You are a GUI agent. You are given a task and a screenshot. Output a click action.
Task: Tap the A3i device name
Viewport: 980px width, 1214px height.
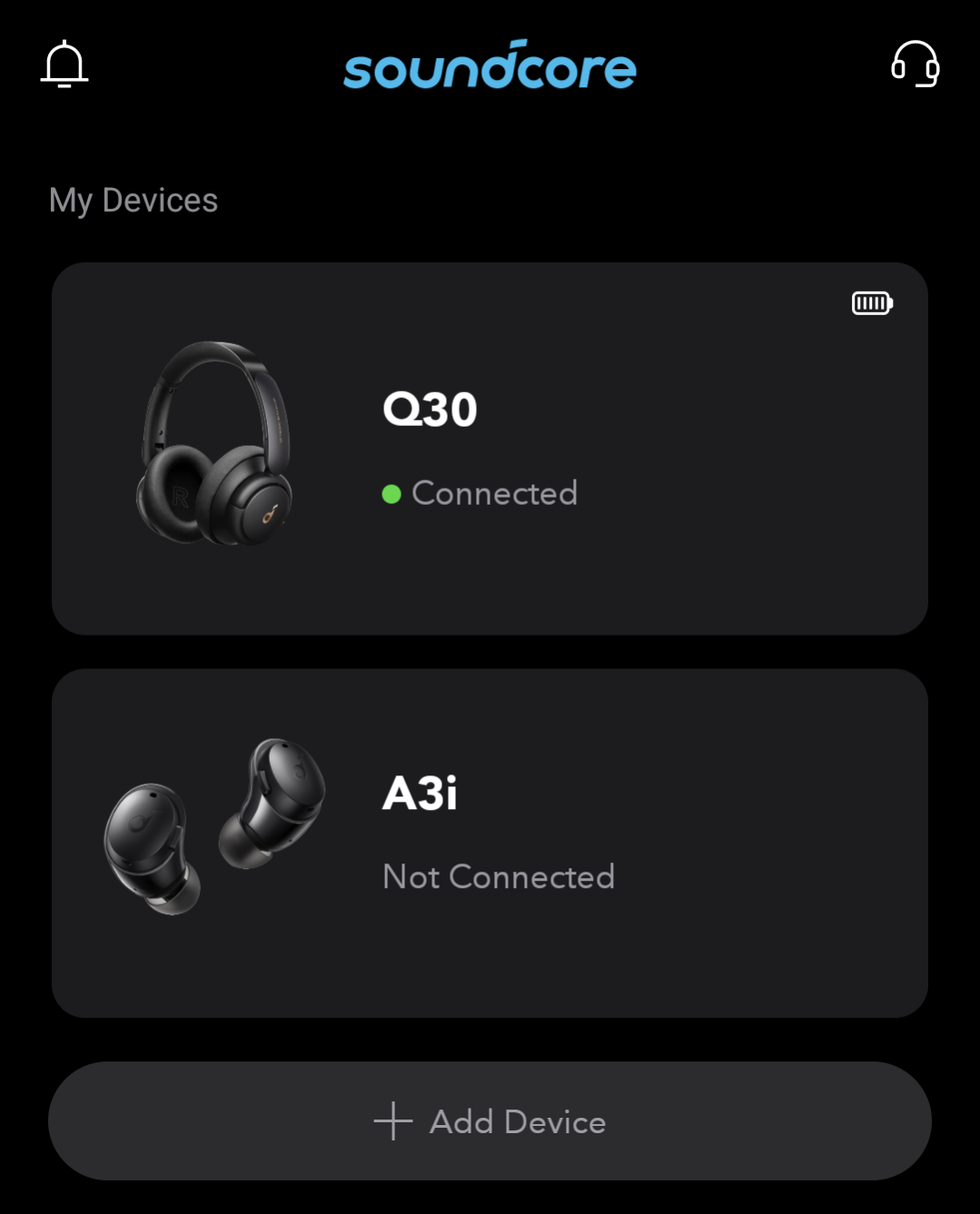pos(421,793)
